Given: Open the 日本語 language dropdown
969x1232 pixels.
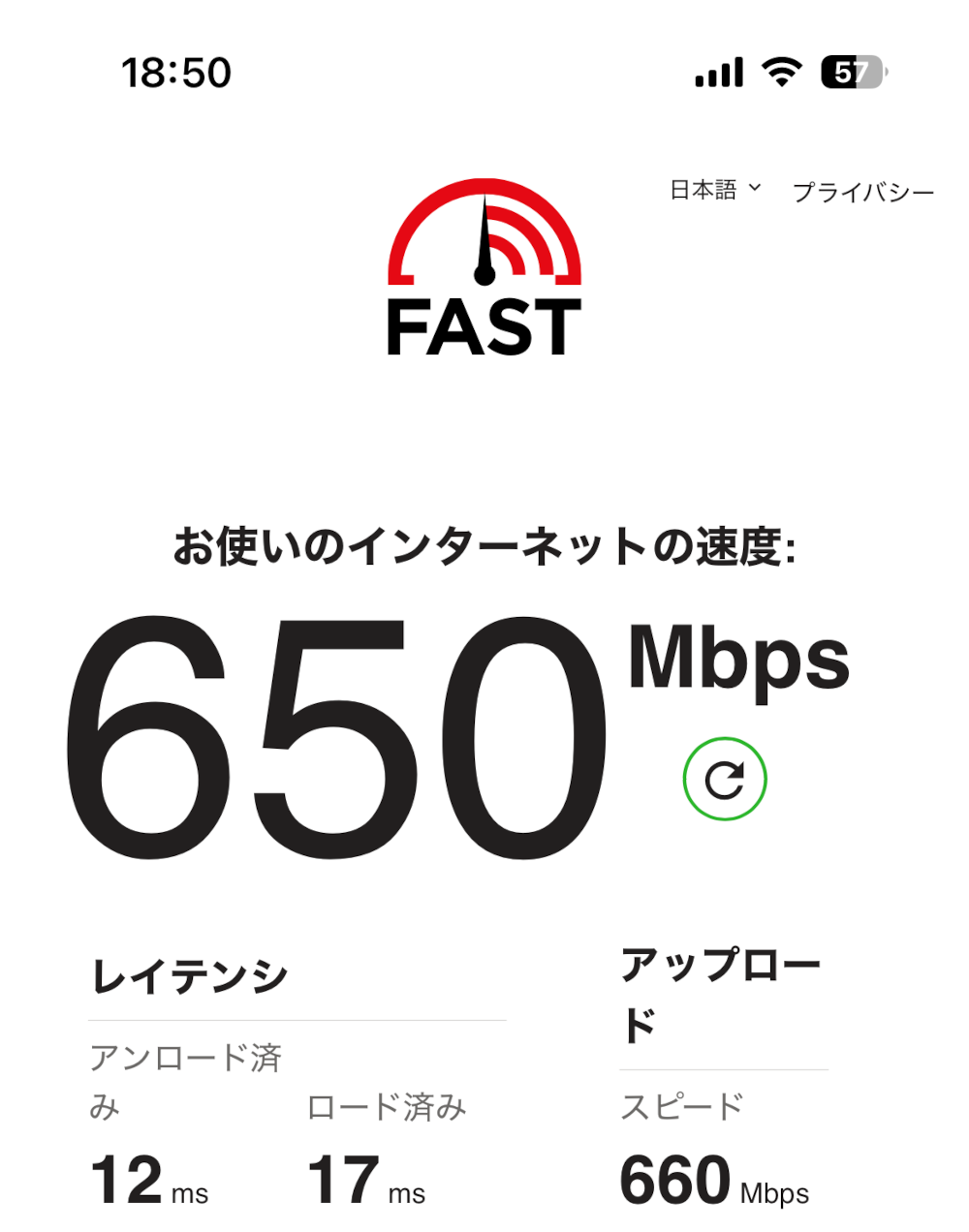Looking at the screenshot, I should 715,190.
